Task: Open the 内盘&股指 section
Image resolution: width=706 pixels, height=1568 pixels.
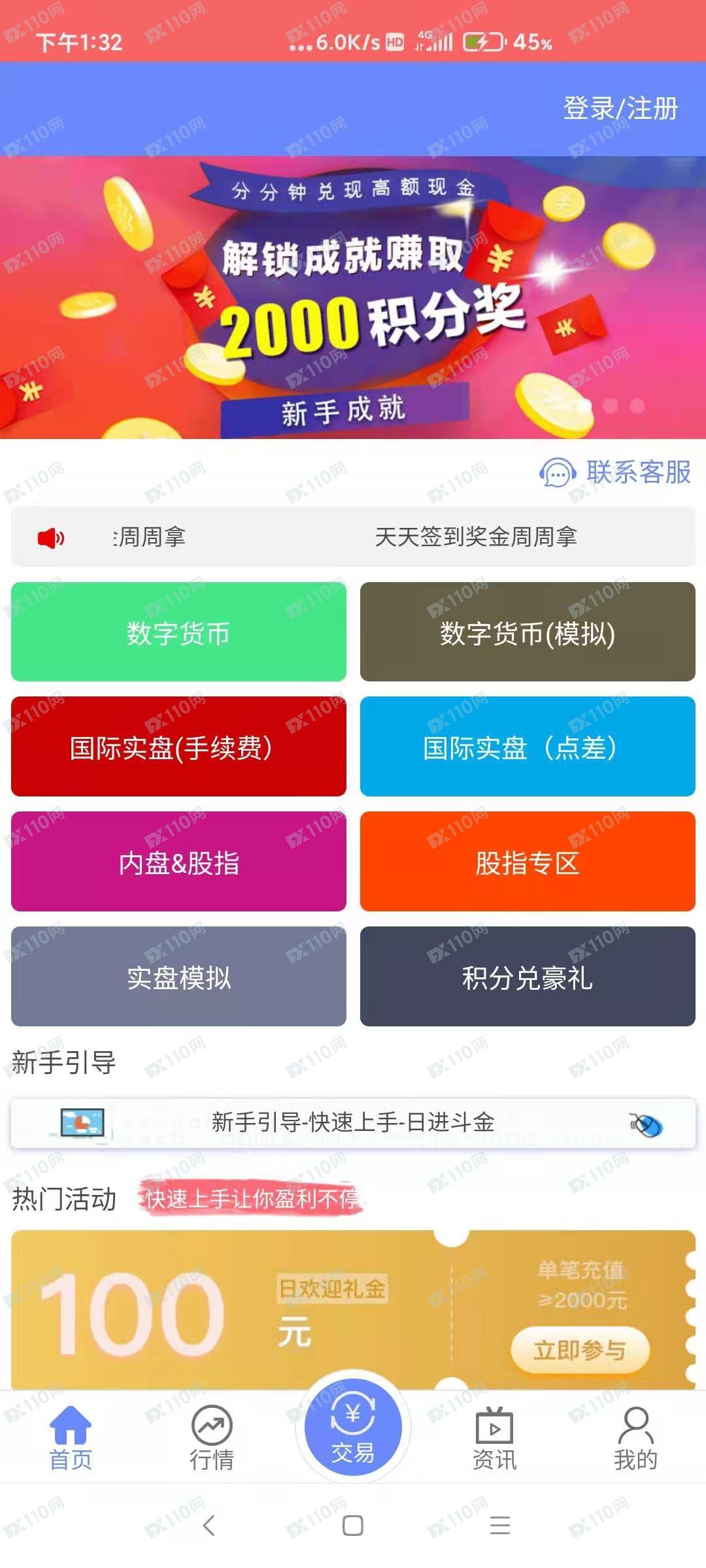Action: click(178, 862)
